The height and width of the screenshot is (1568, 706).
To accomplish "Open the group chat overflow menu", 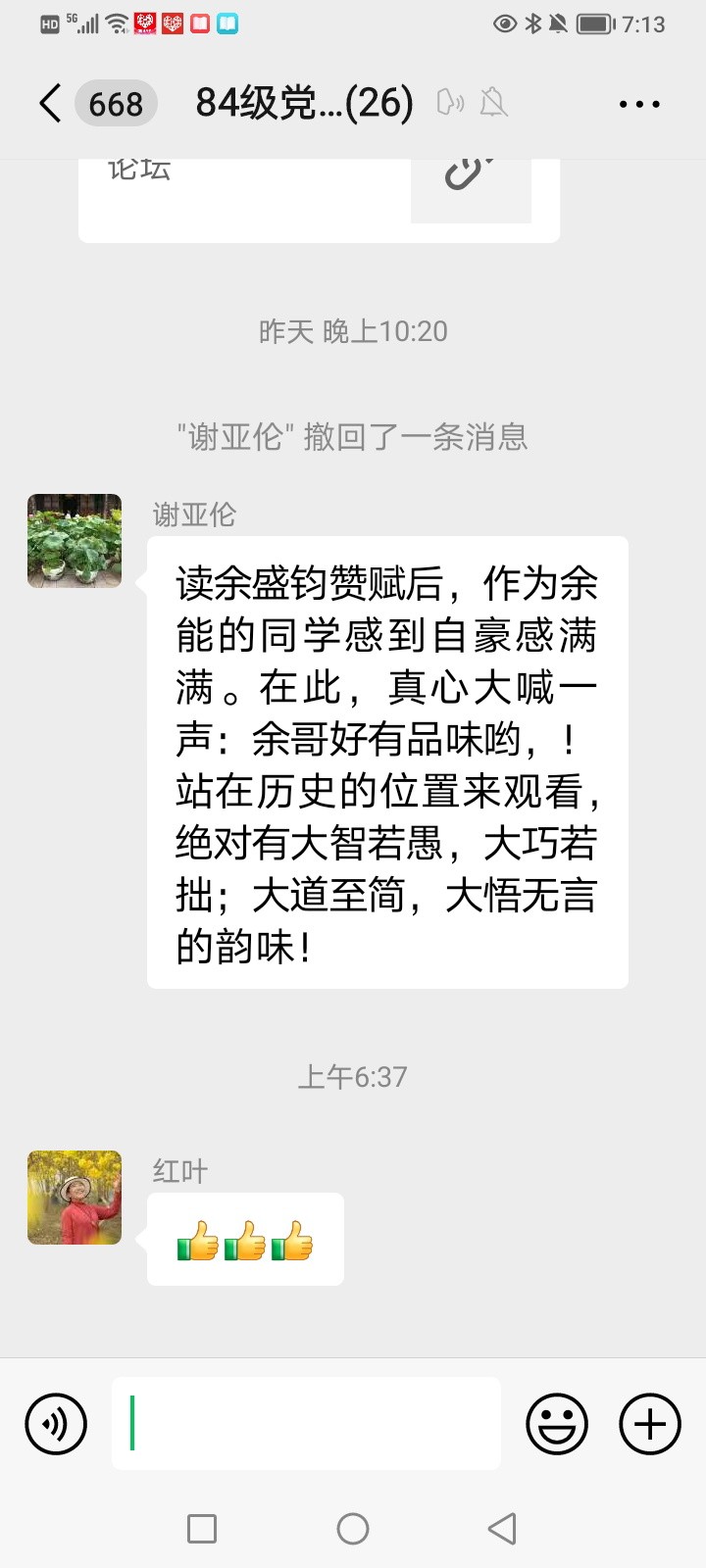I will coord(639,104).
